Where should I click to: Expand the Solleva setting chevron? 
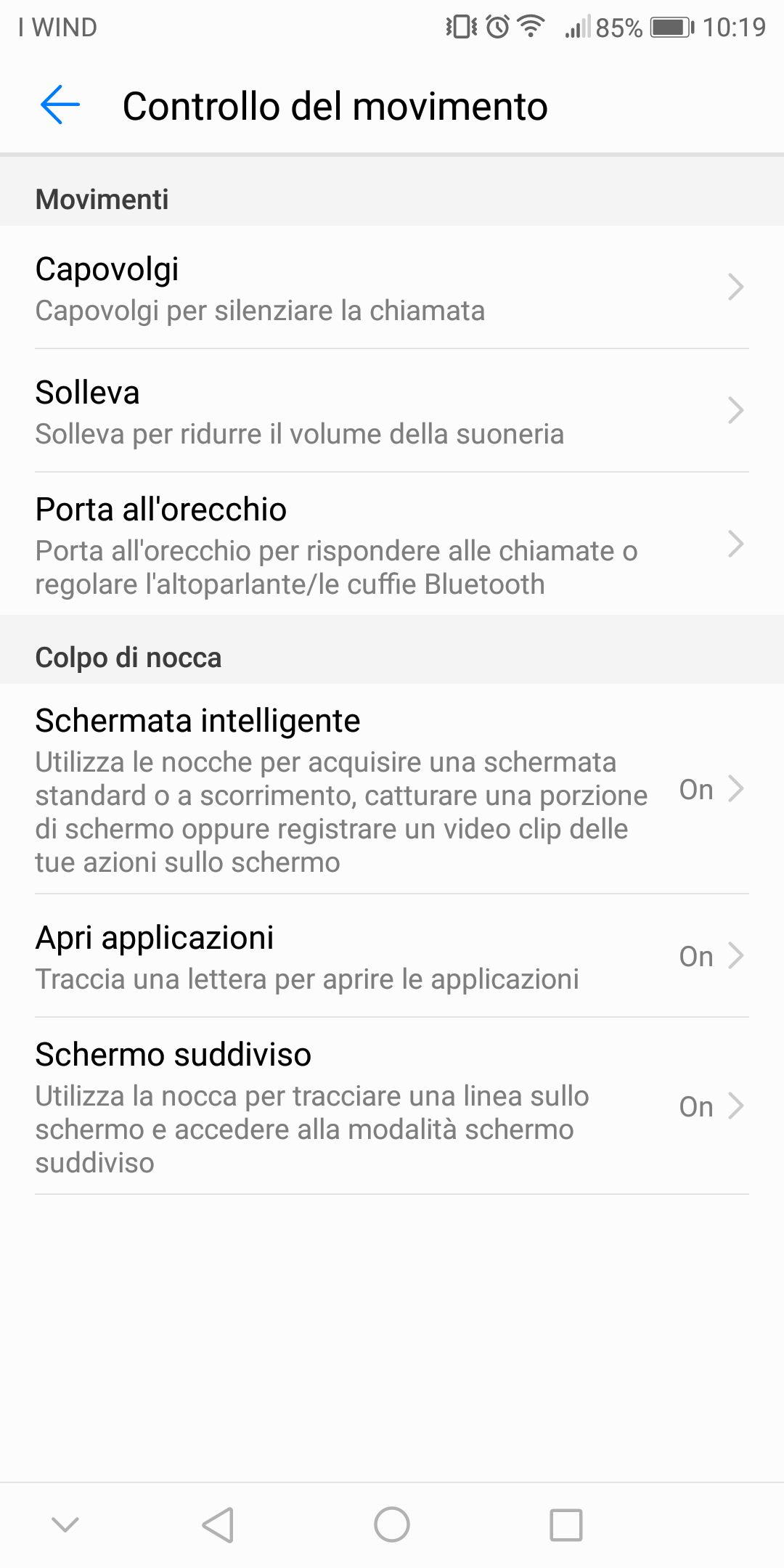pos(736,410)
